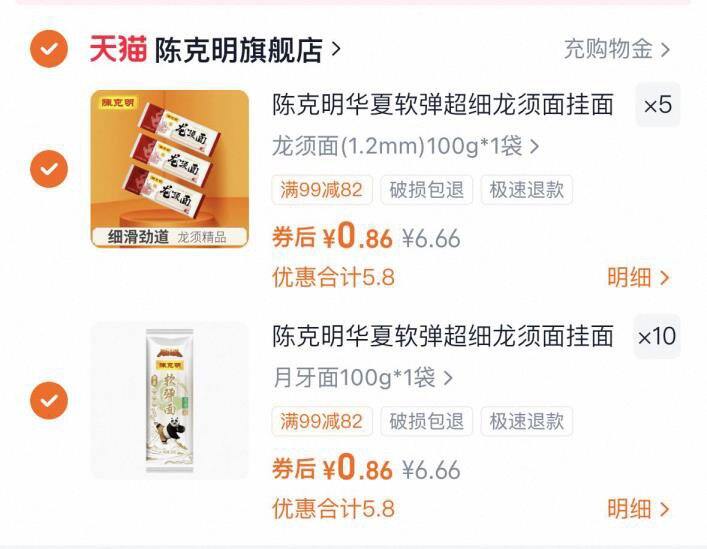This screenshot has height=549, width=707.
Task: Open 明细 for the 月牙面 item
Action: coord(638,509)
